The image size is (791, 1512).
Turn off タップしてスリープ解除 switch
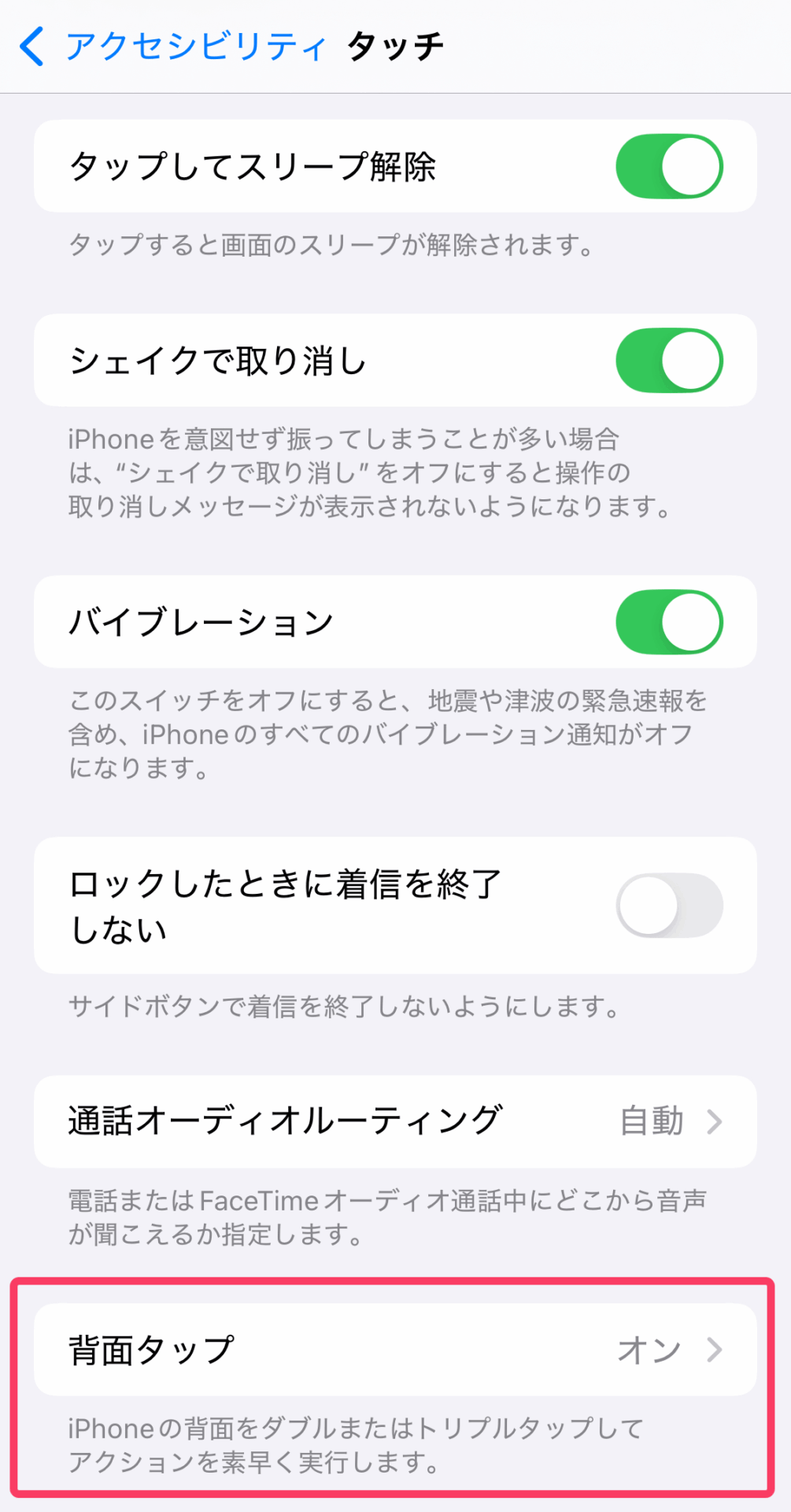668,166
